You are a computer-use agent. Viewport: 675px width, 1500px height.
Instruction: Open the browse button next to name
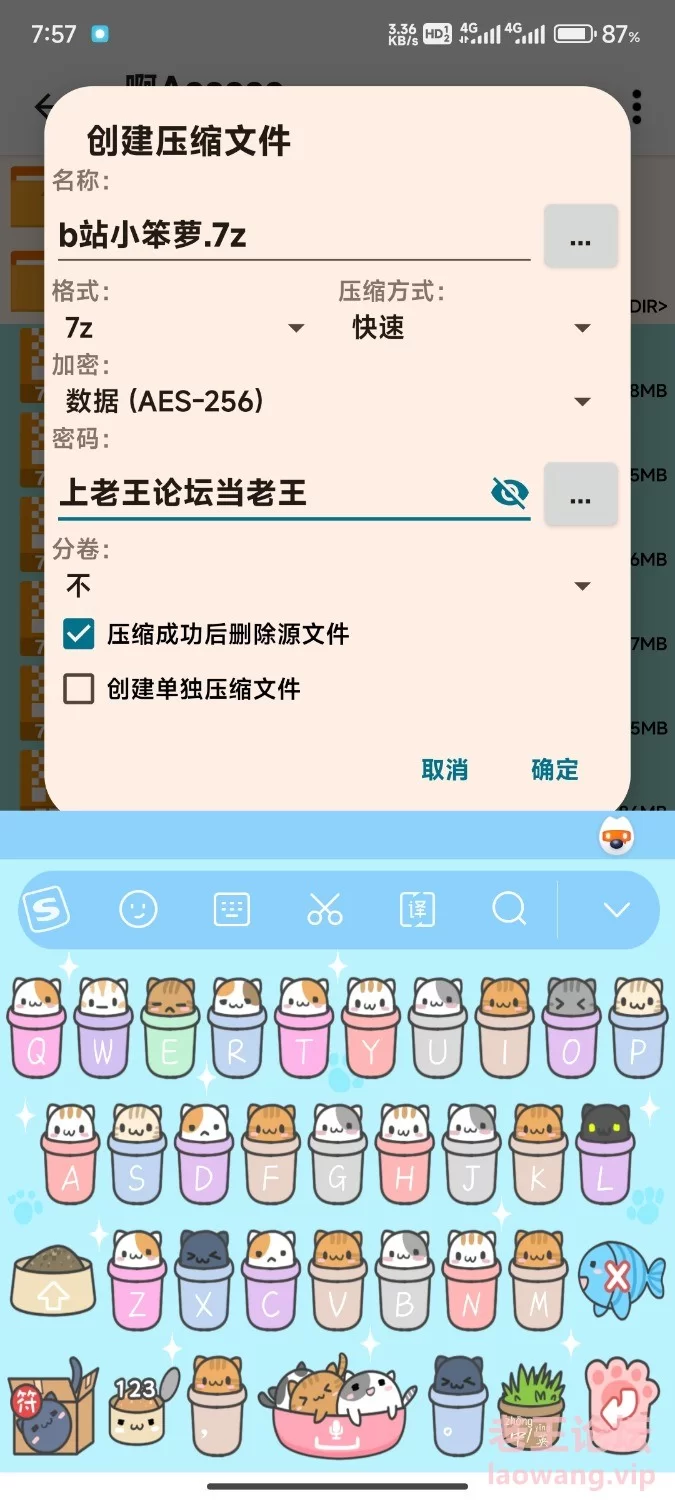click(580, 237)
